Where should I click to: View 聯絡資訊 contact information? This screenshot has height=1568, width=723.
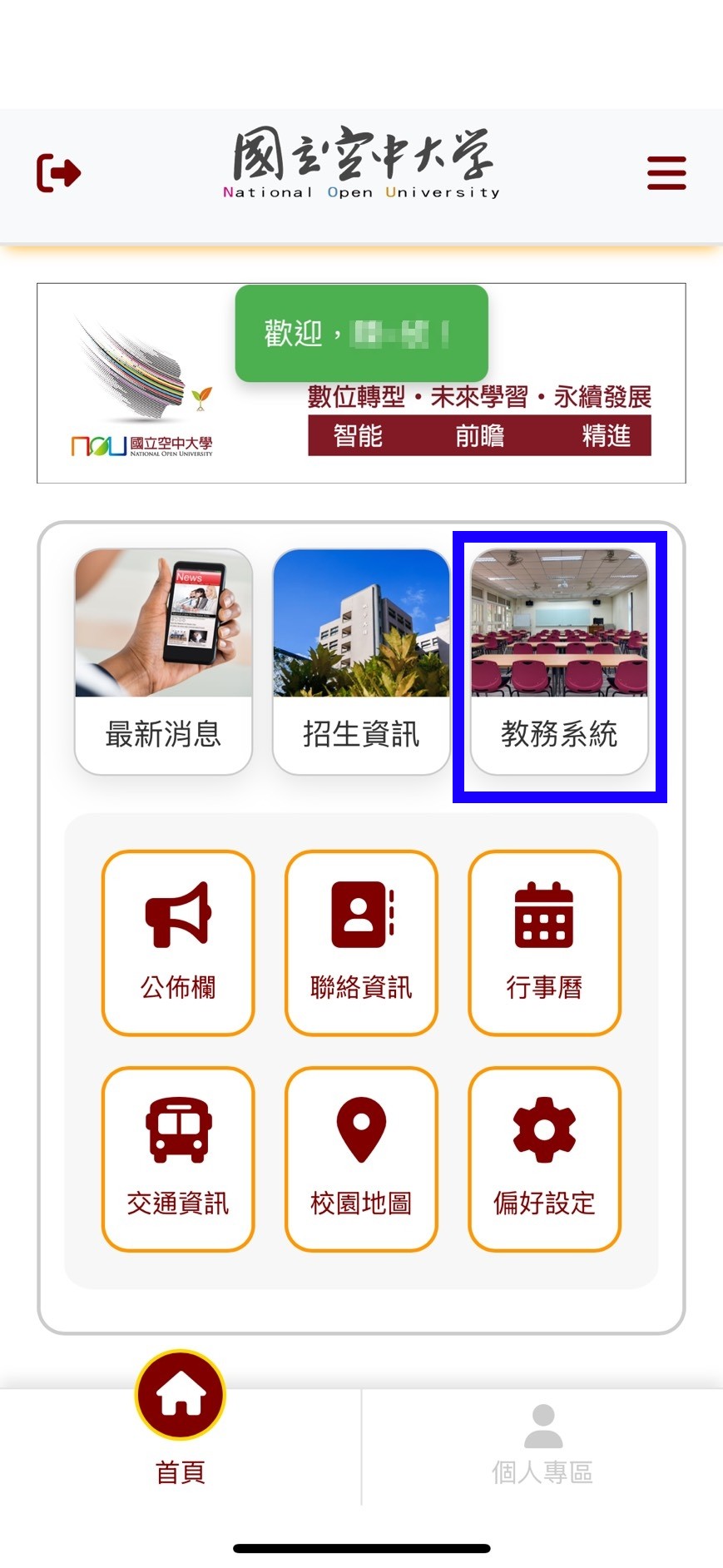tap(361, 942)
